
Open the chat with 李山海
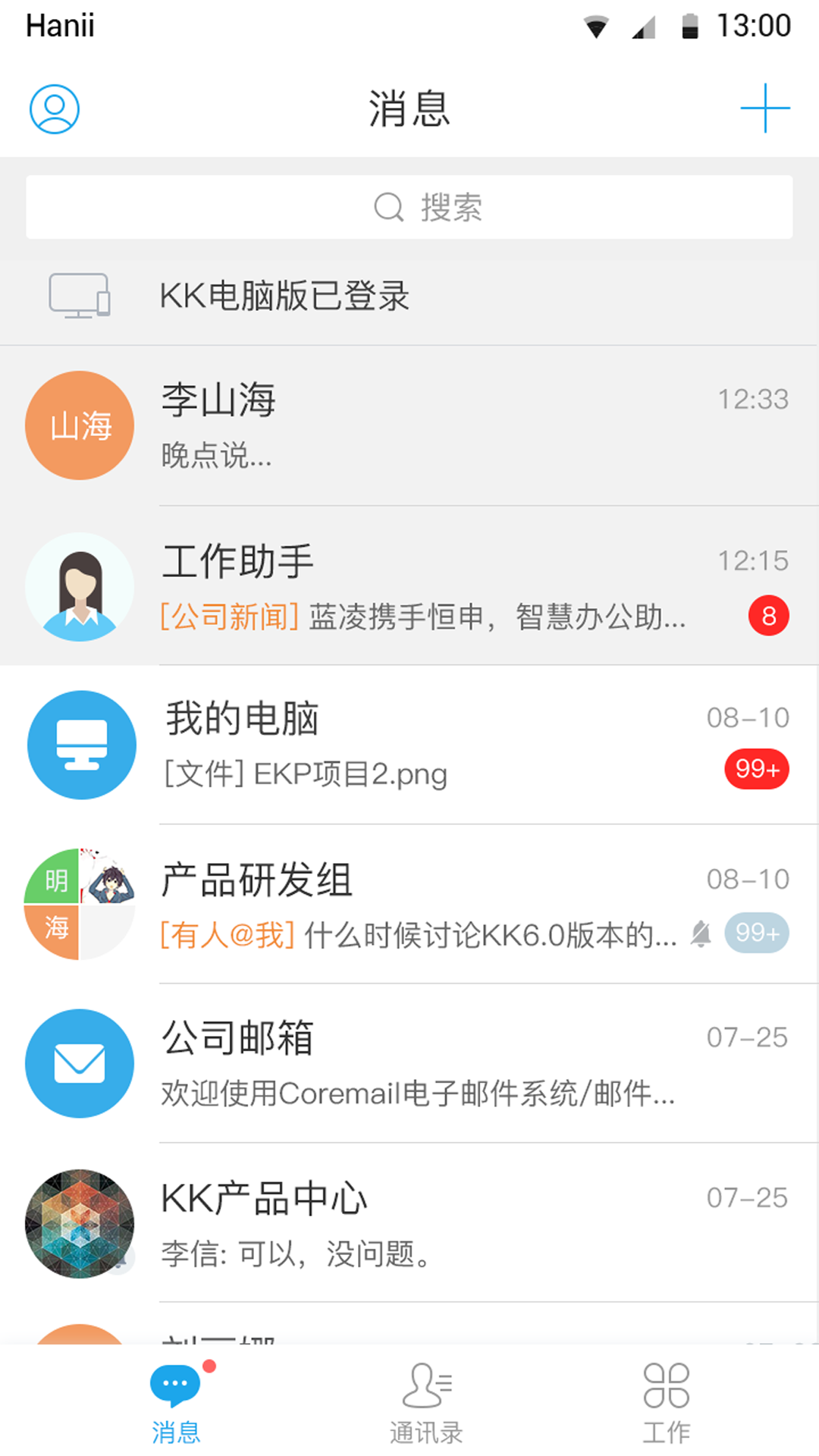(409, 425)
